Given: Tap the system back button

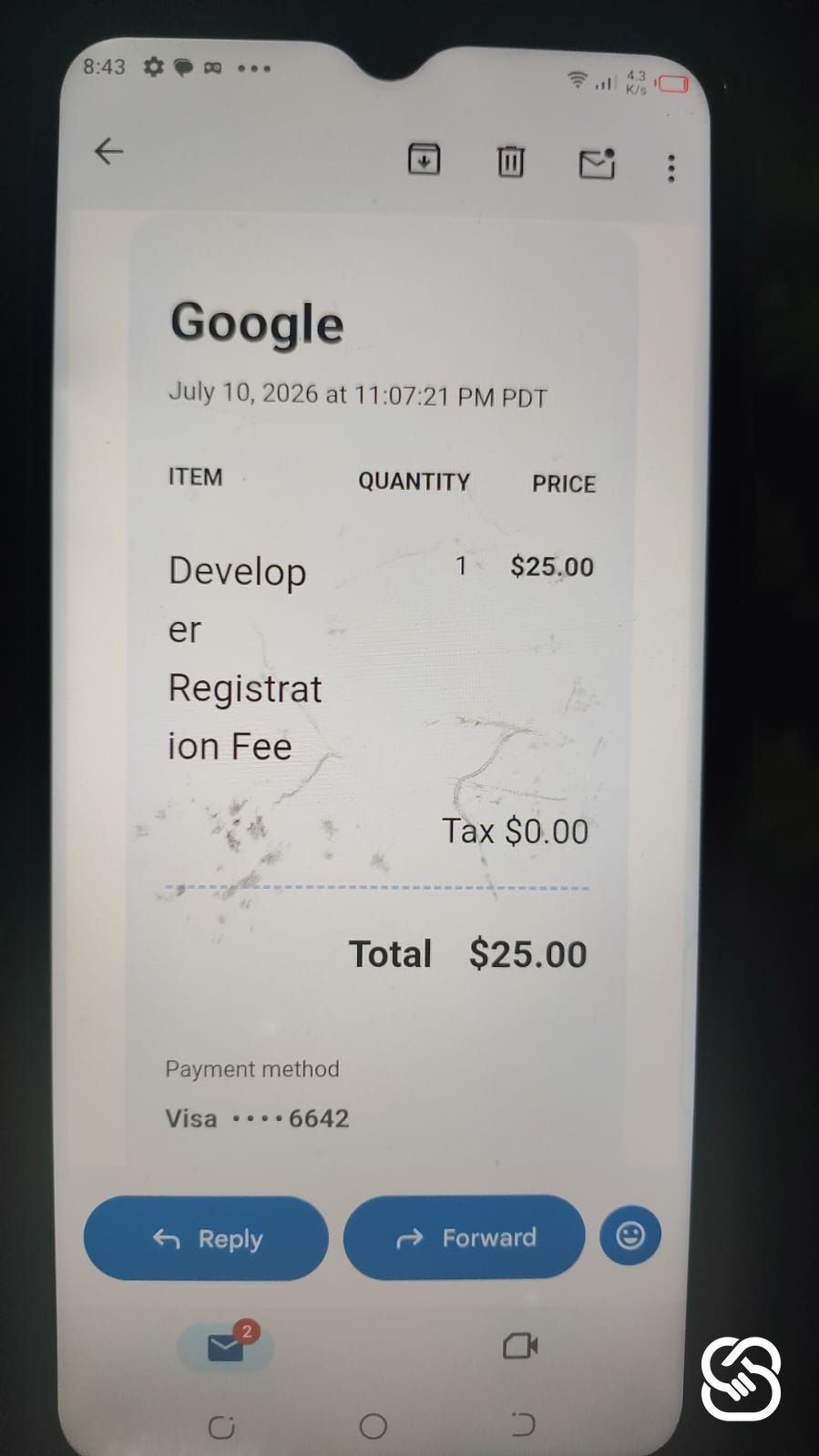Looking at the screenshot, I should click(522, 1424).
